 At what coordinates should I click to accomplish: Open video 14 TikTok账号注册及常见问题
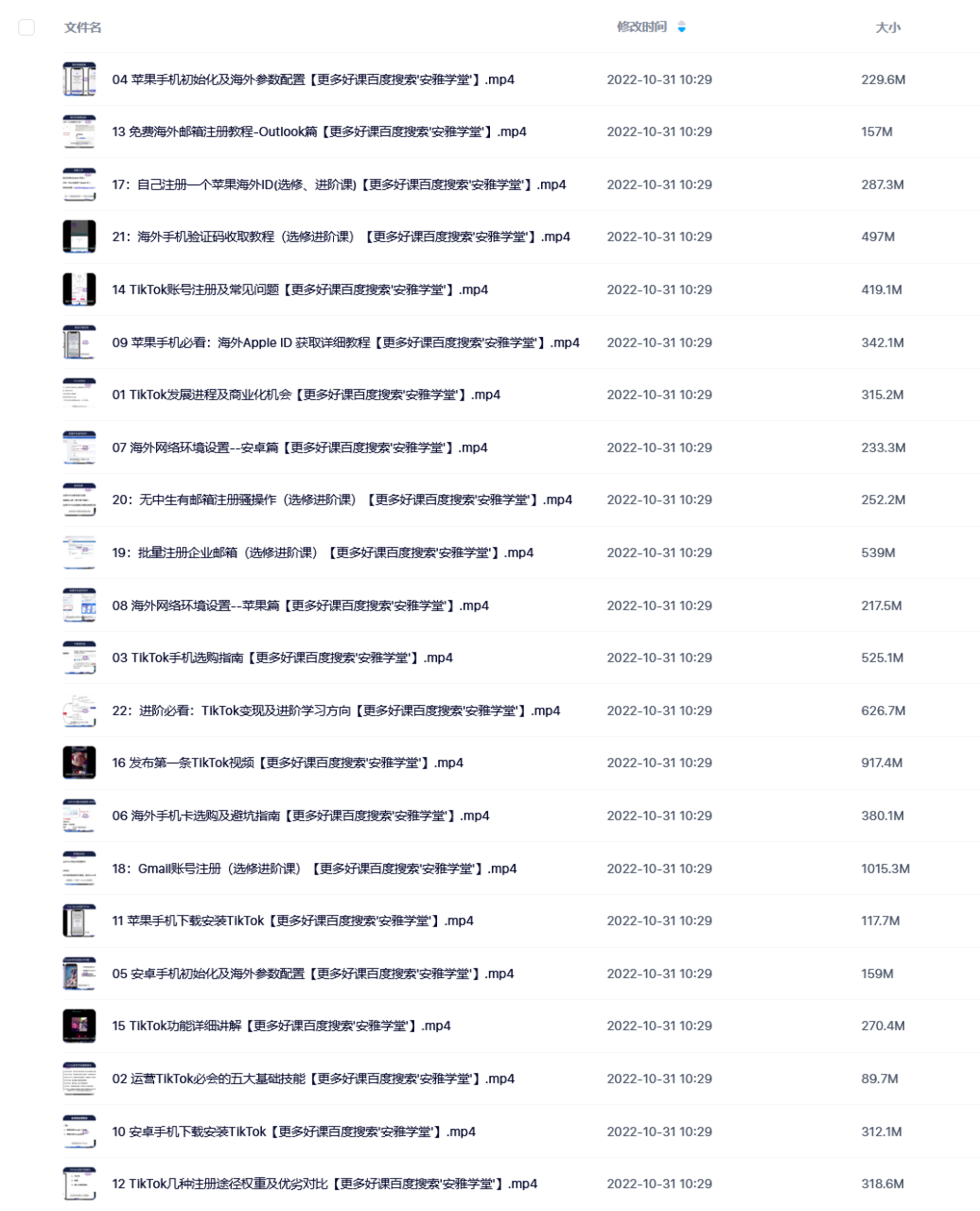click(x=300, y=290)
